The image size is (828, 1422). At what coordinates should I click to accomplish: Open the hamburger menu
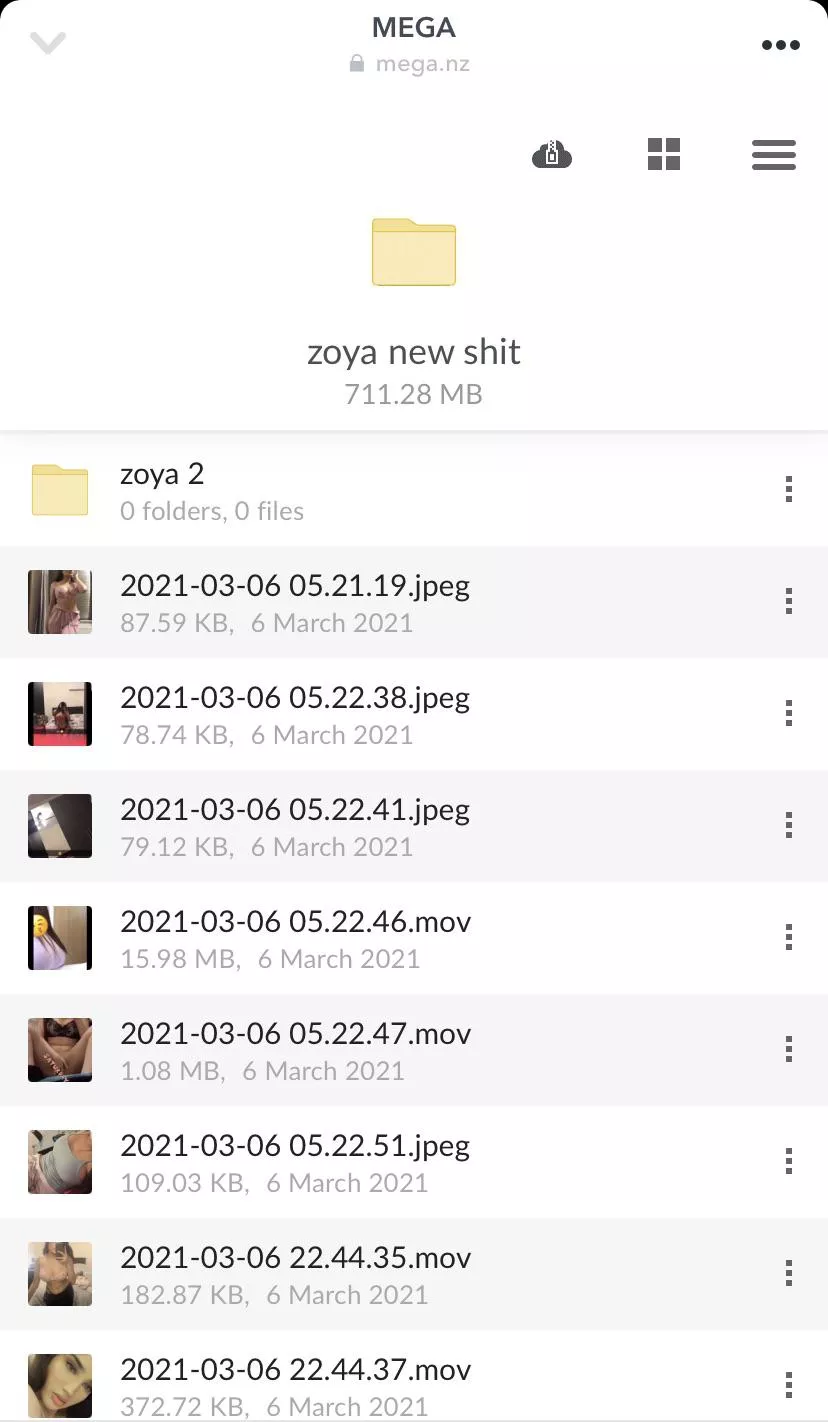pyautogui.click(x=773, y=155)
